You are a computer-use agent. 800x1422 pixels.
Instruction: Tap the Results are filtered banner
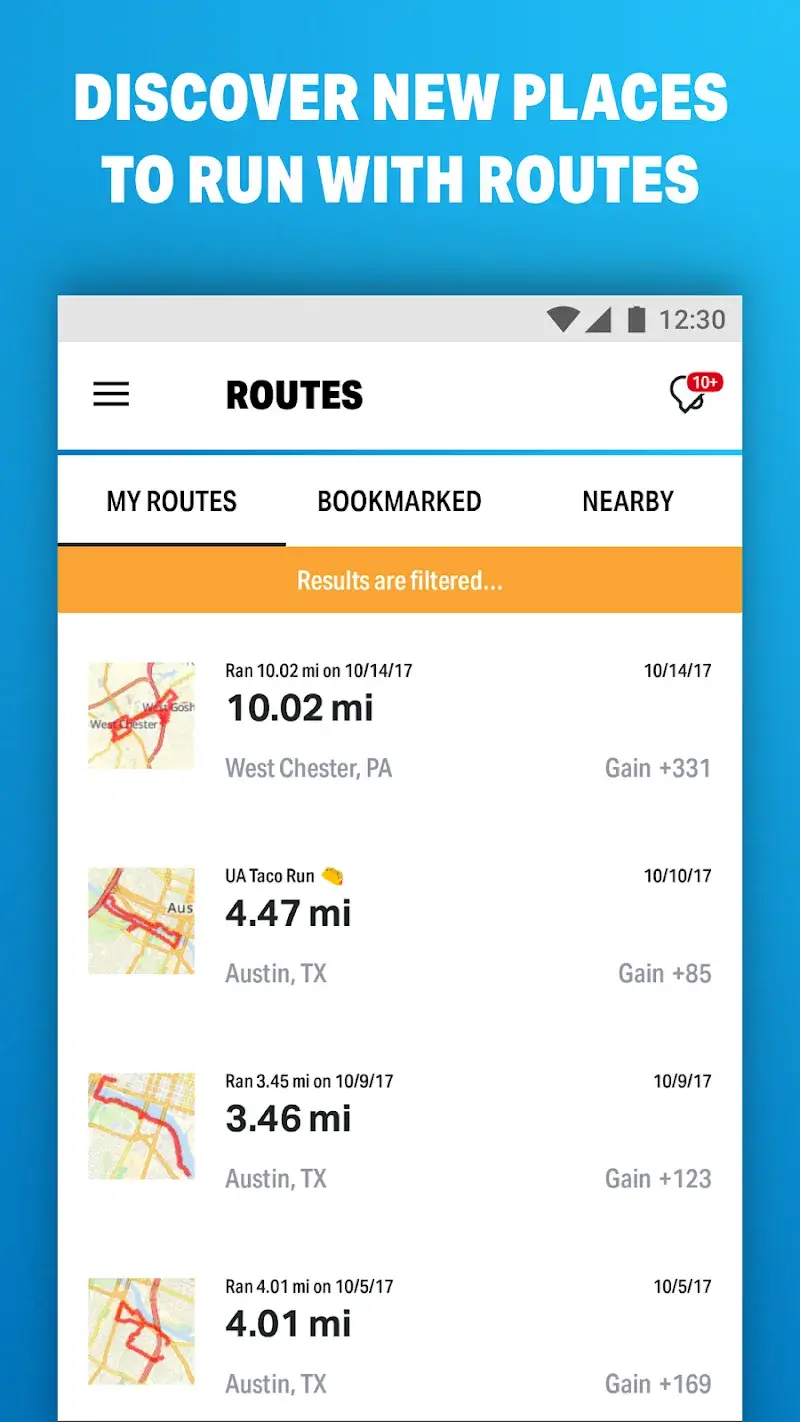pyautogui.click(x=400, y=579)
